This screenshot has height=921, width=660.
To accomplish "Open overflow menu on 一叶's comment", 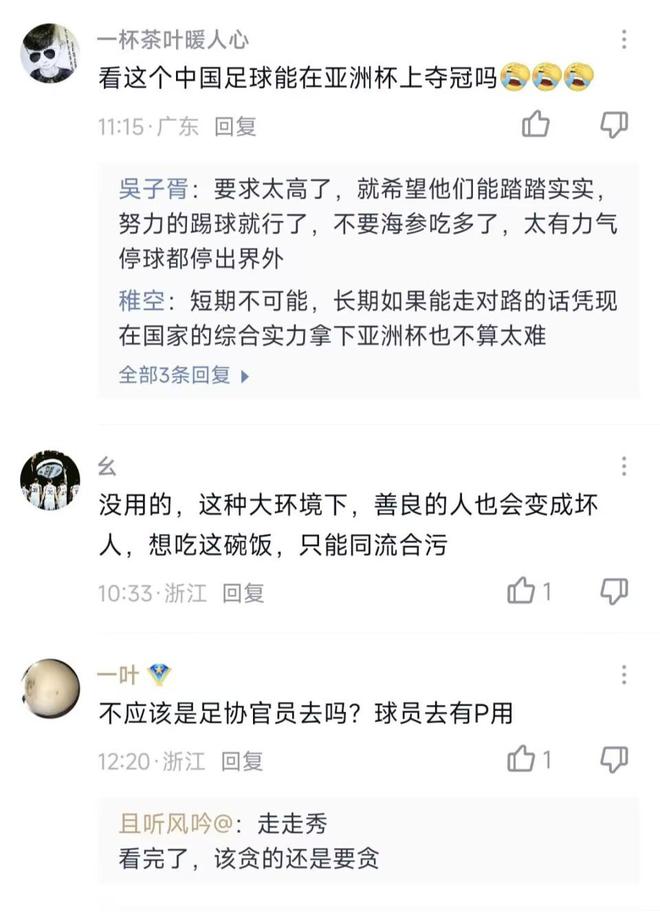I will coord(624,674).
